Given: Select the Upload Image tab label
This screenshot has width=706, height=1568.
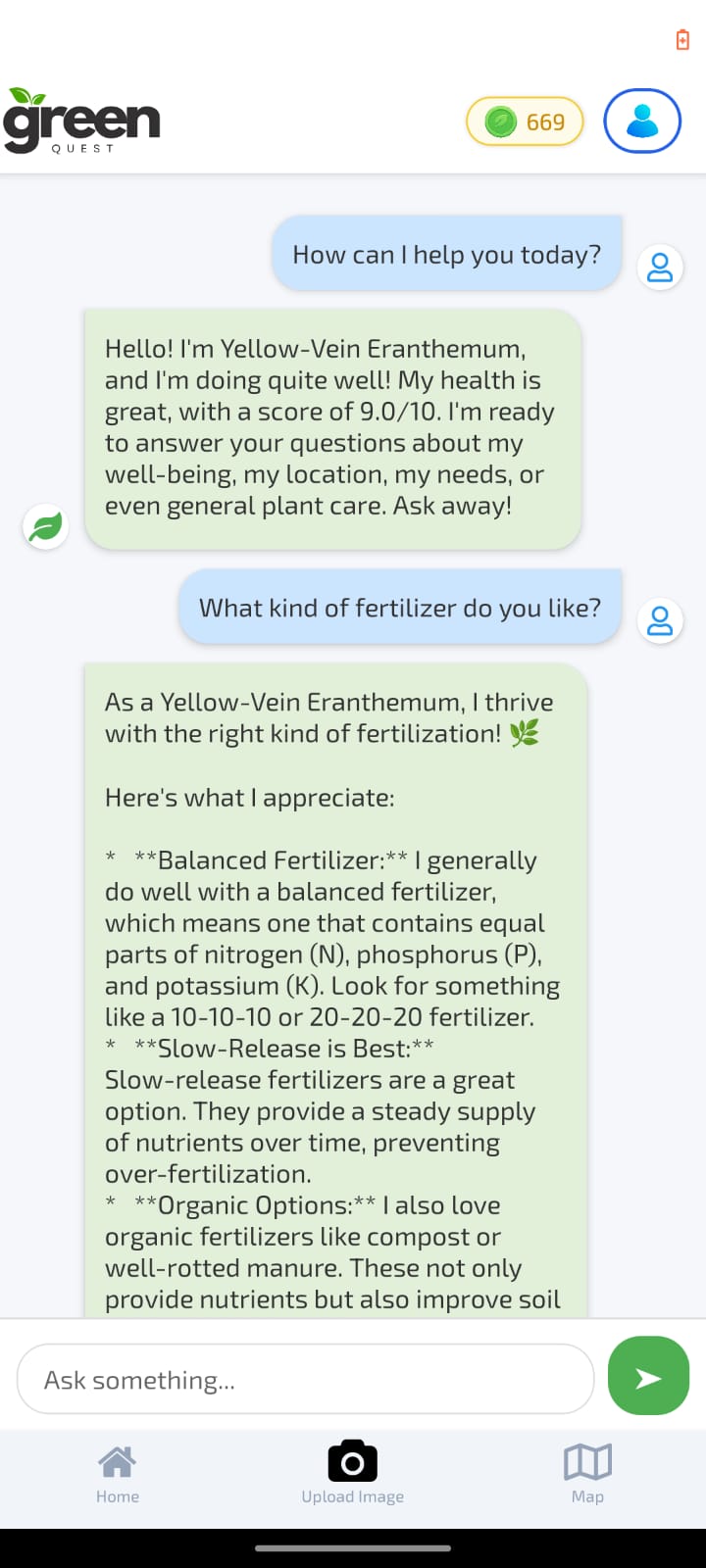Looking at the screenshot, I should click(352, 1496).
